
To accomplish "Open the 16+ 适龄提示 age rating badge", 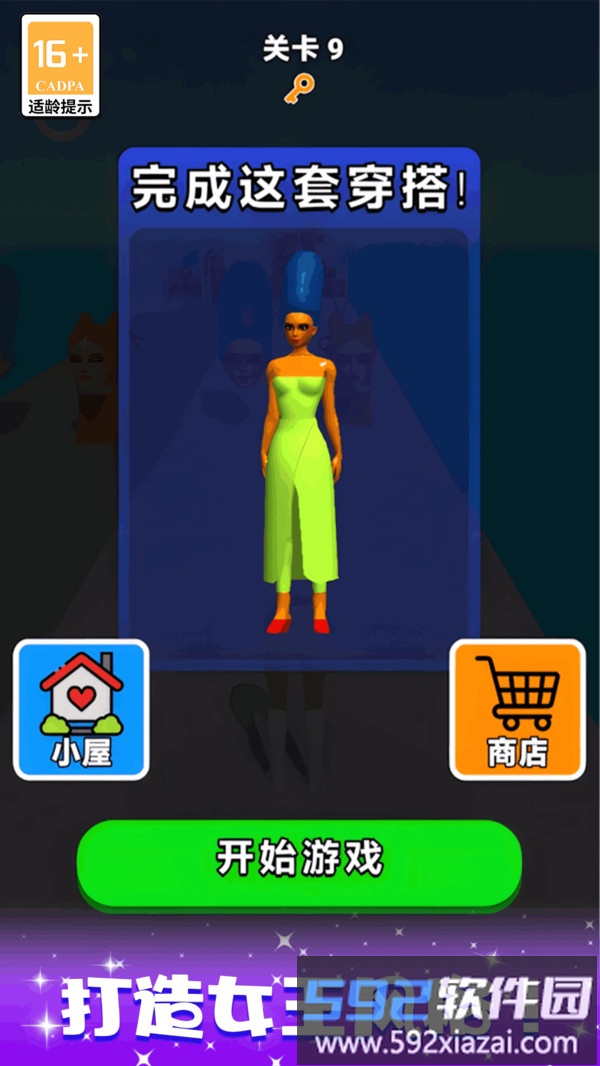I will pyautogui.click(x=60, y=66).
